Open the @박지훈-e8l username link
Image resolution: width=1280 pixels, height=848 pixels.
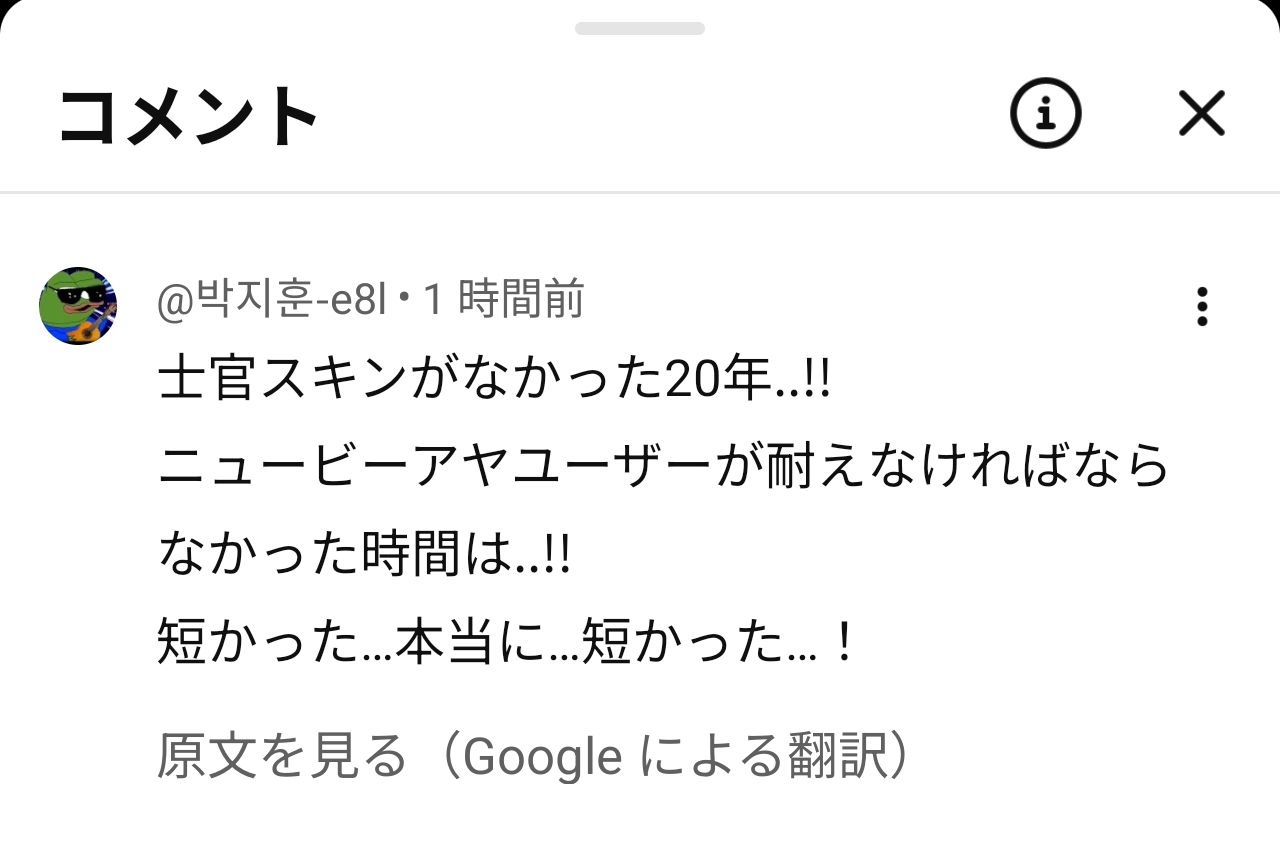[271, 300]
